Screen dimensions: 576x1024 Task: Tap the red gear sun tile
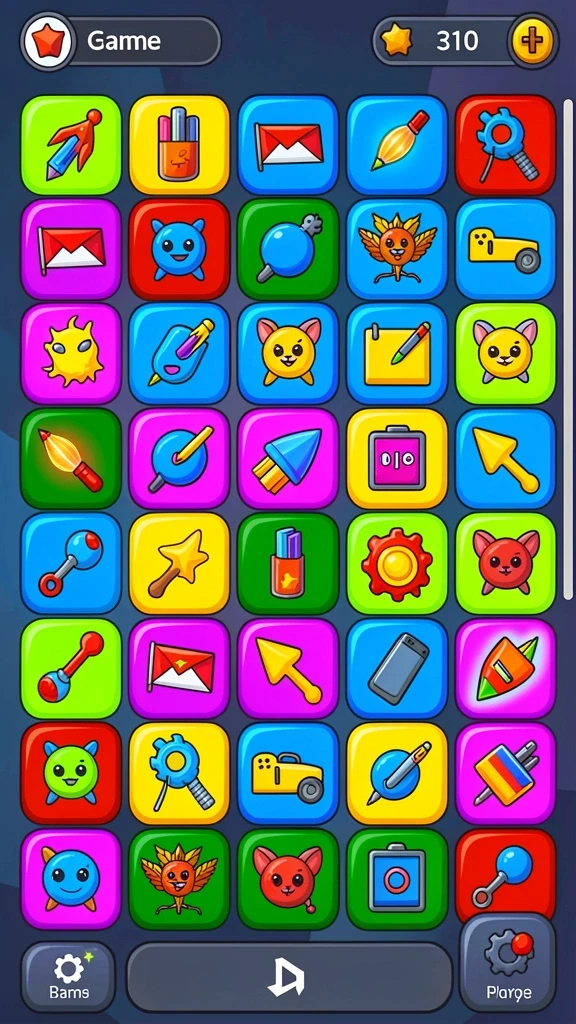(x=397, y=563)
